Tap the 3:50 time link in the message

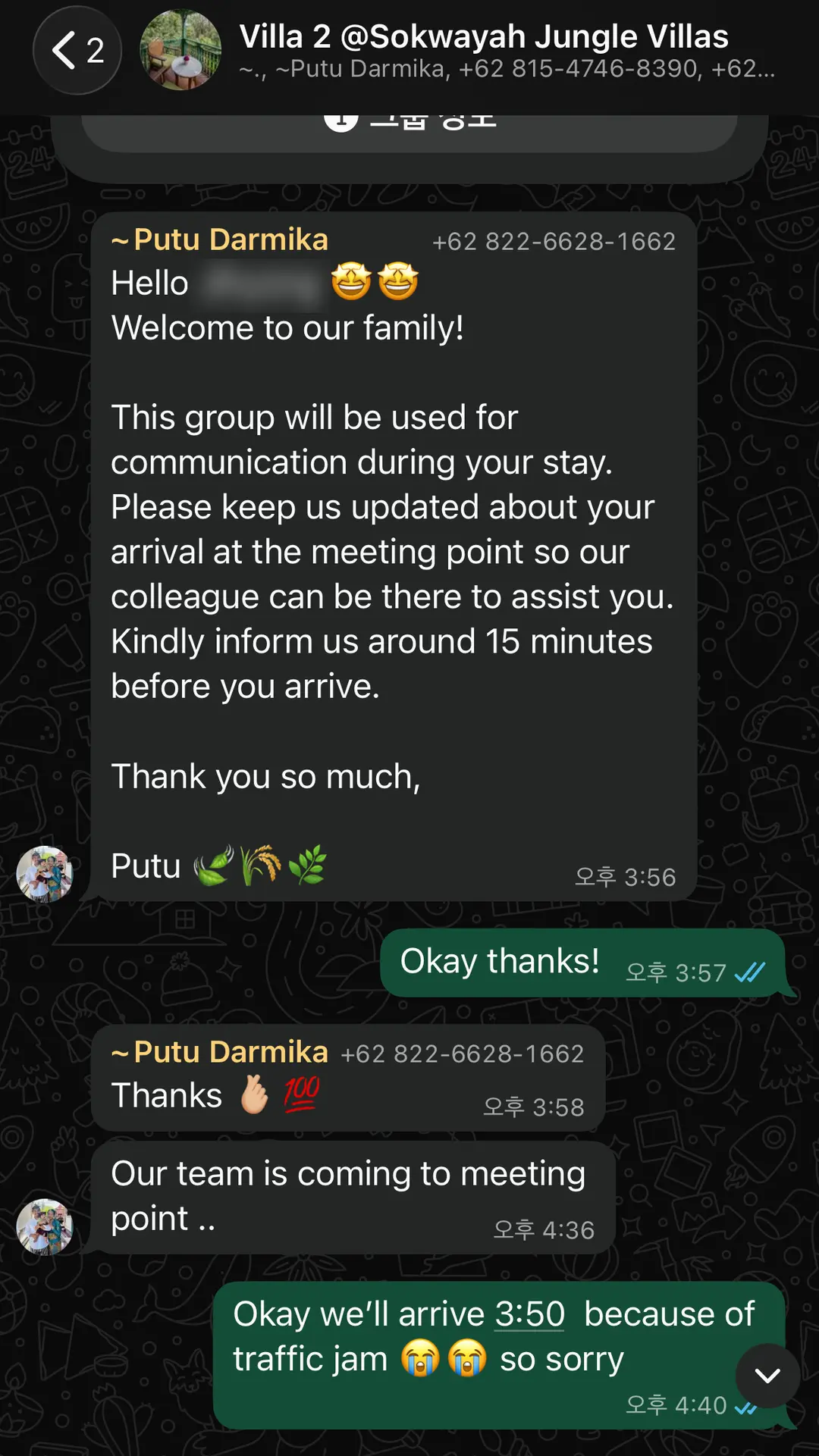pyautogui.click(x=529, y=1314)
